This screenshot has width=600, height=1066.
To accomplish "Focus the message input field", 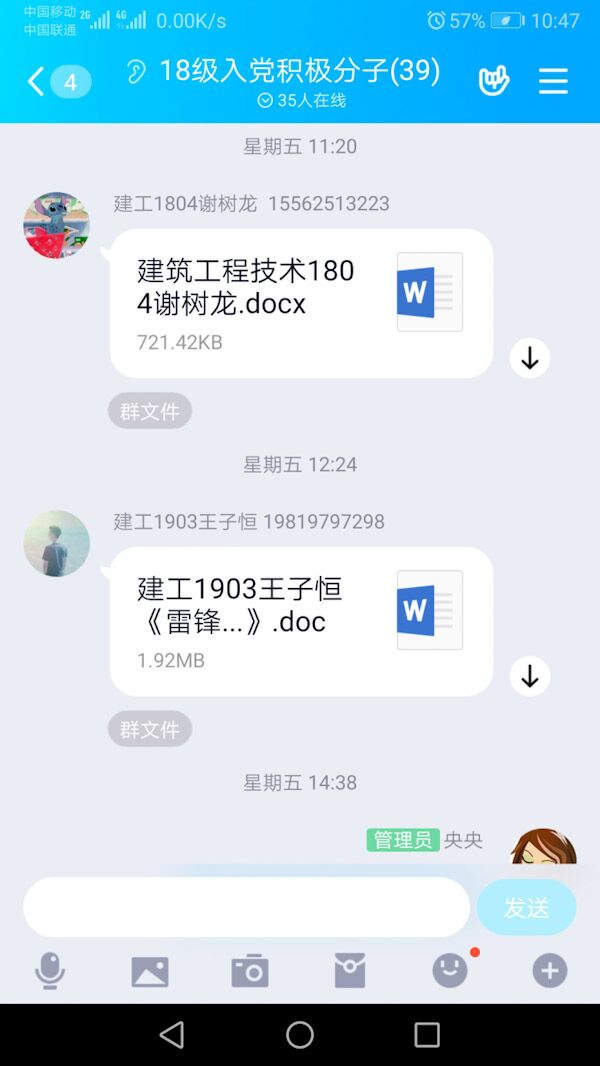I will pos(246,907).
